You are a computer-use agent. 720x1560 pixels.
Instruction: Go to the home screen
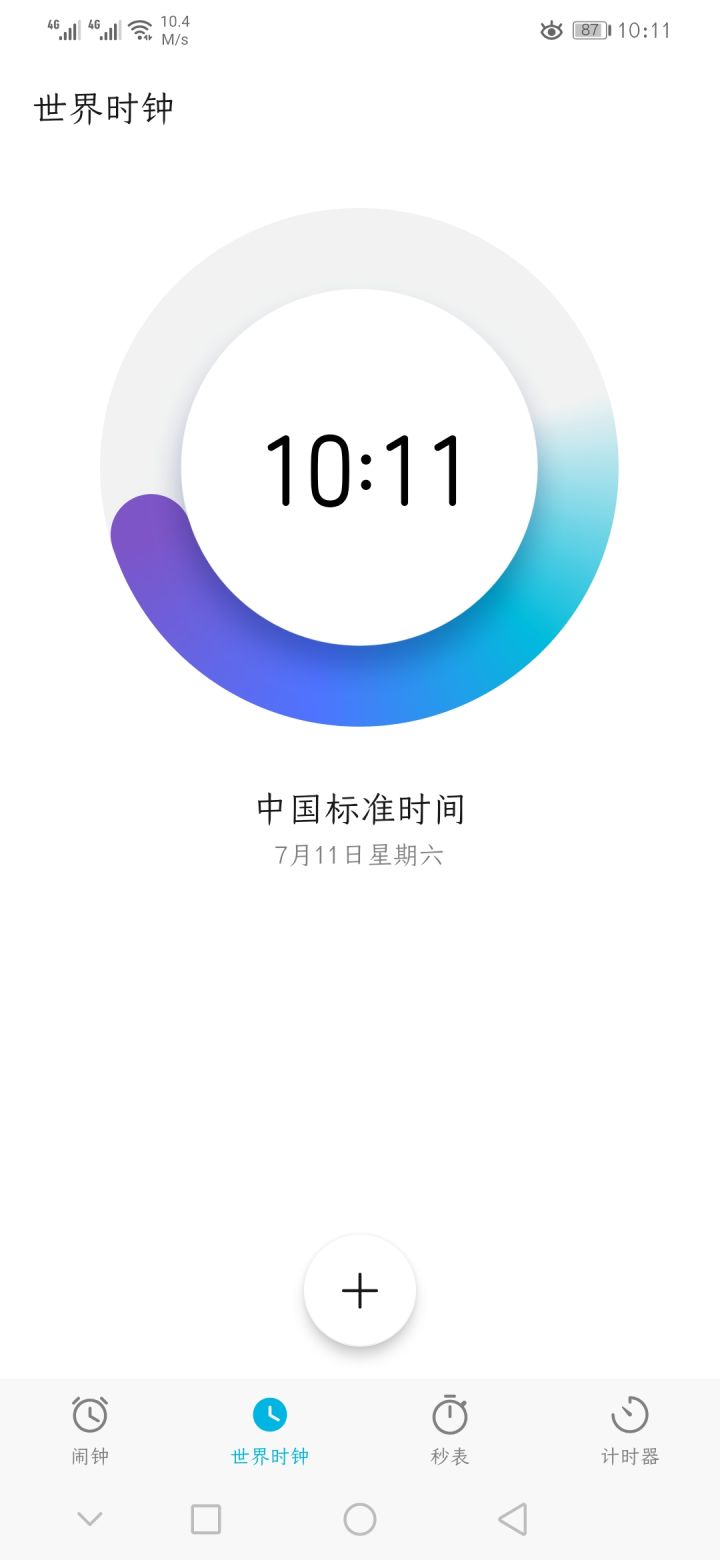point(360,1519)
